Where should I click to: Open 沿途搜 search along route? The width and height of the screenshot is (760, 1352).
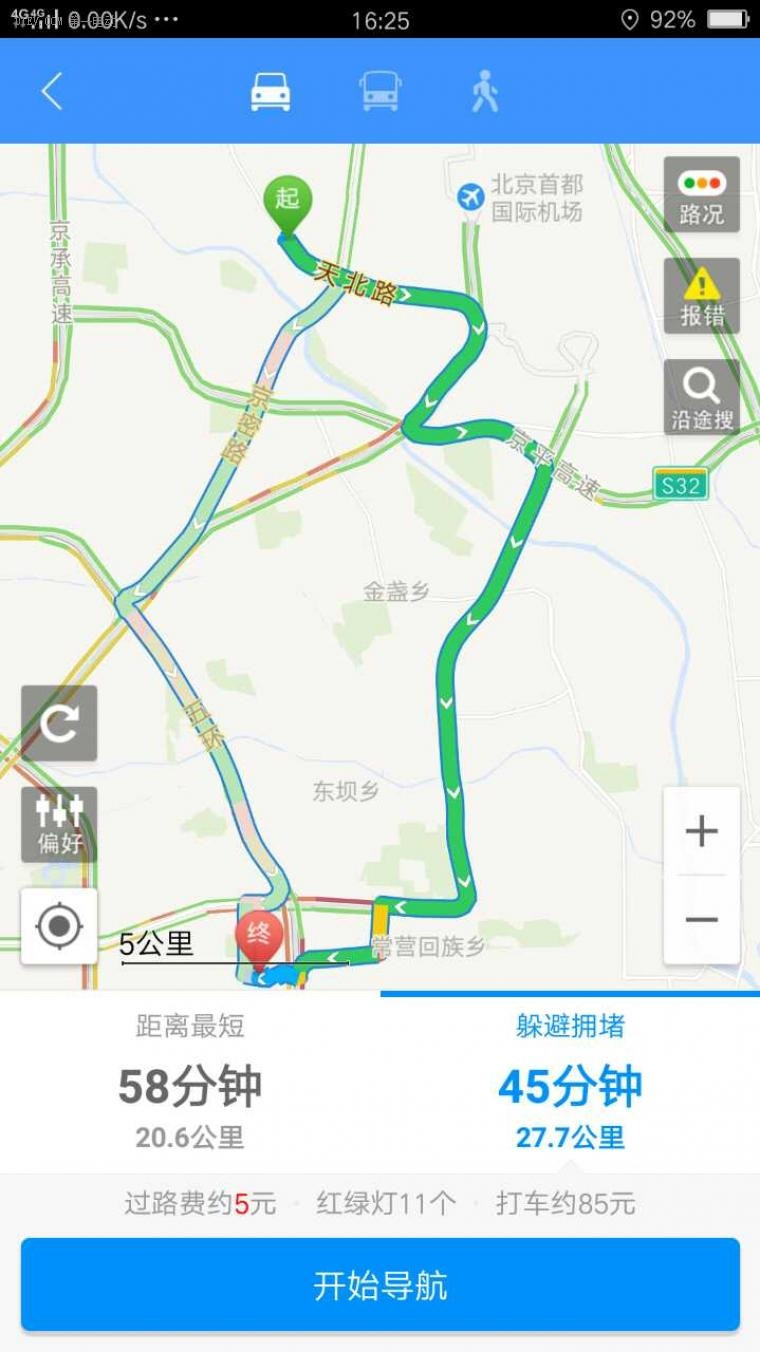(x=702, y=397)
